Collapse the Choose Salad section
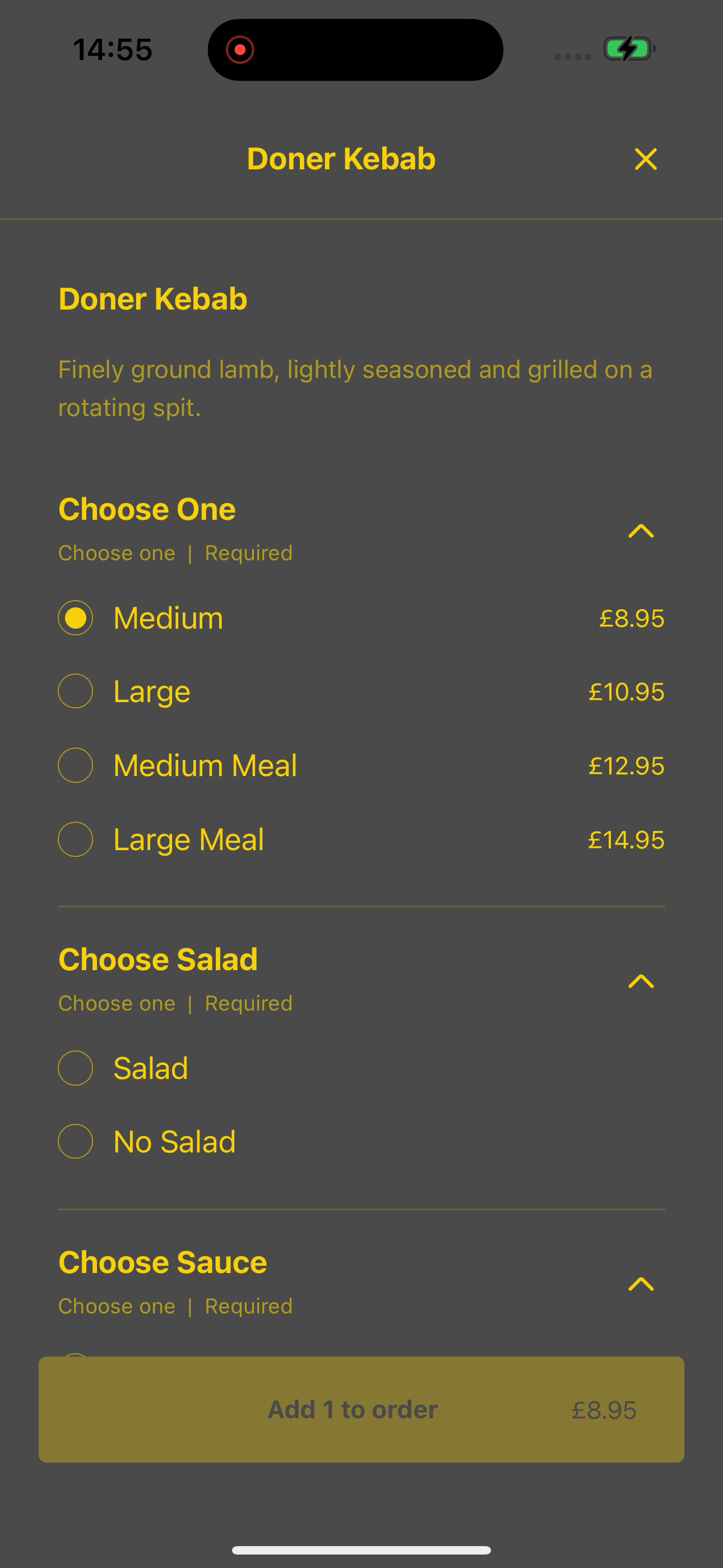This screenshot has height=1568, width=723. (x=641, y=981)
